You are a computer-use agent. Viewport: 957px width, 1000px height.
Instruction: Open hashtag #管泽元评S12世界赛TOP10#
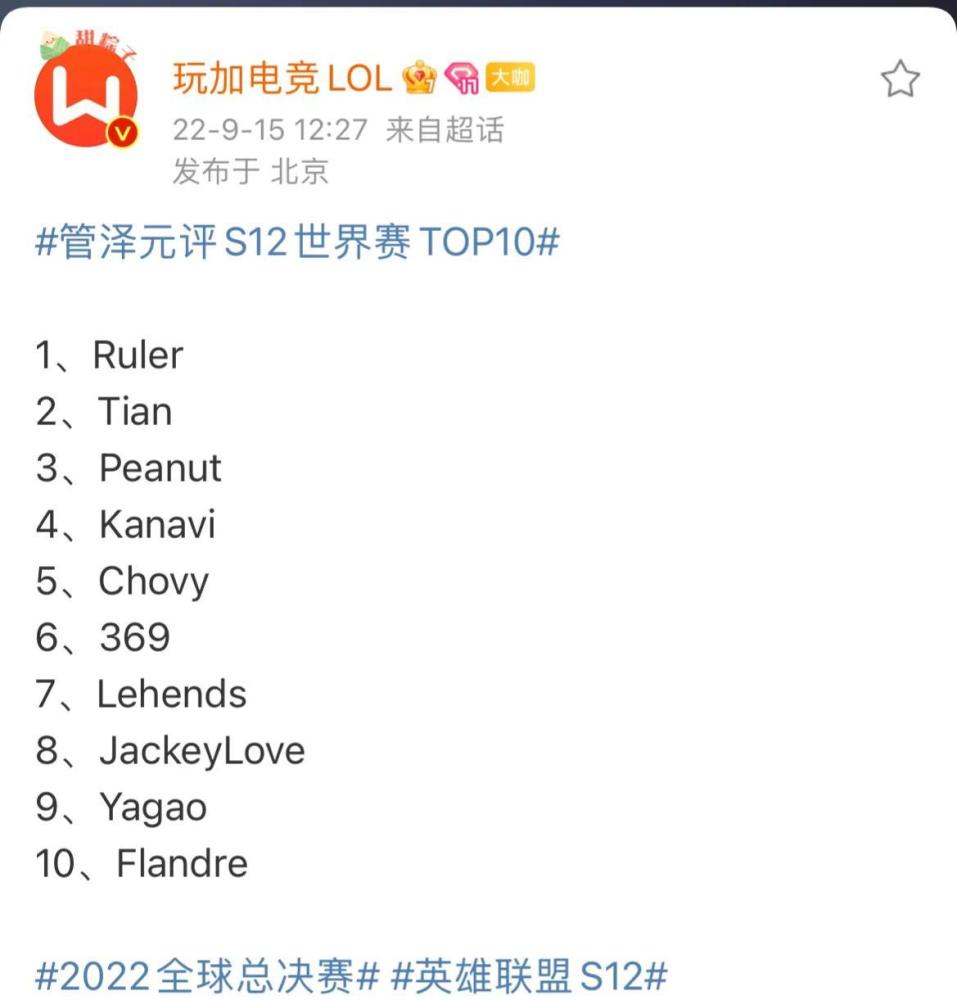pos(296,243)
